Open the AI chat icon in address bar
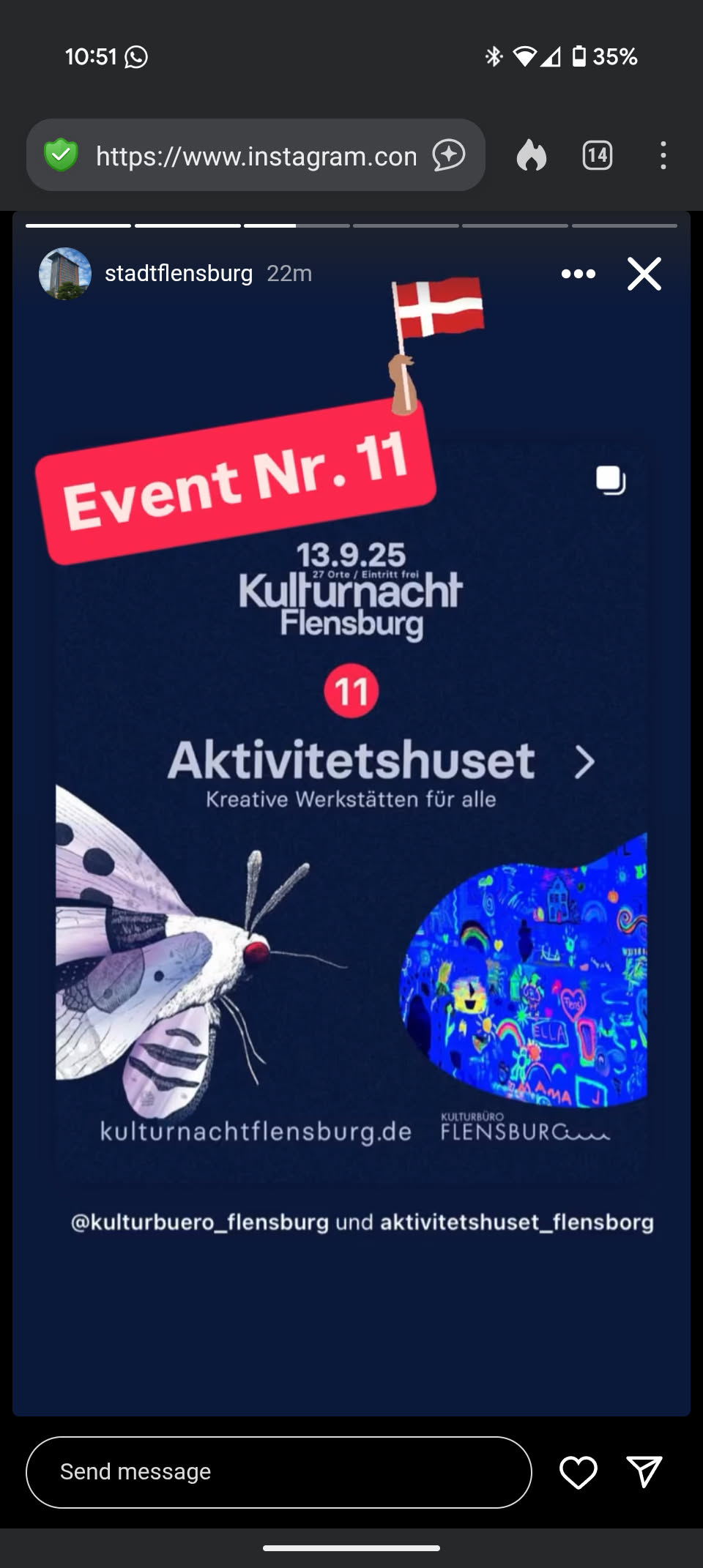Image resolution: width=703 pixels, height=1568 pixels. 449,155
